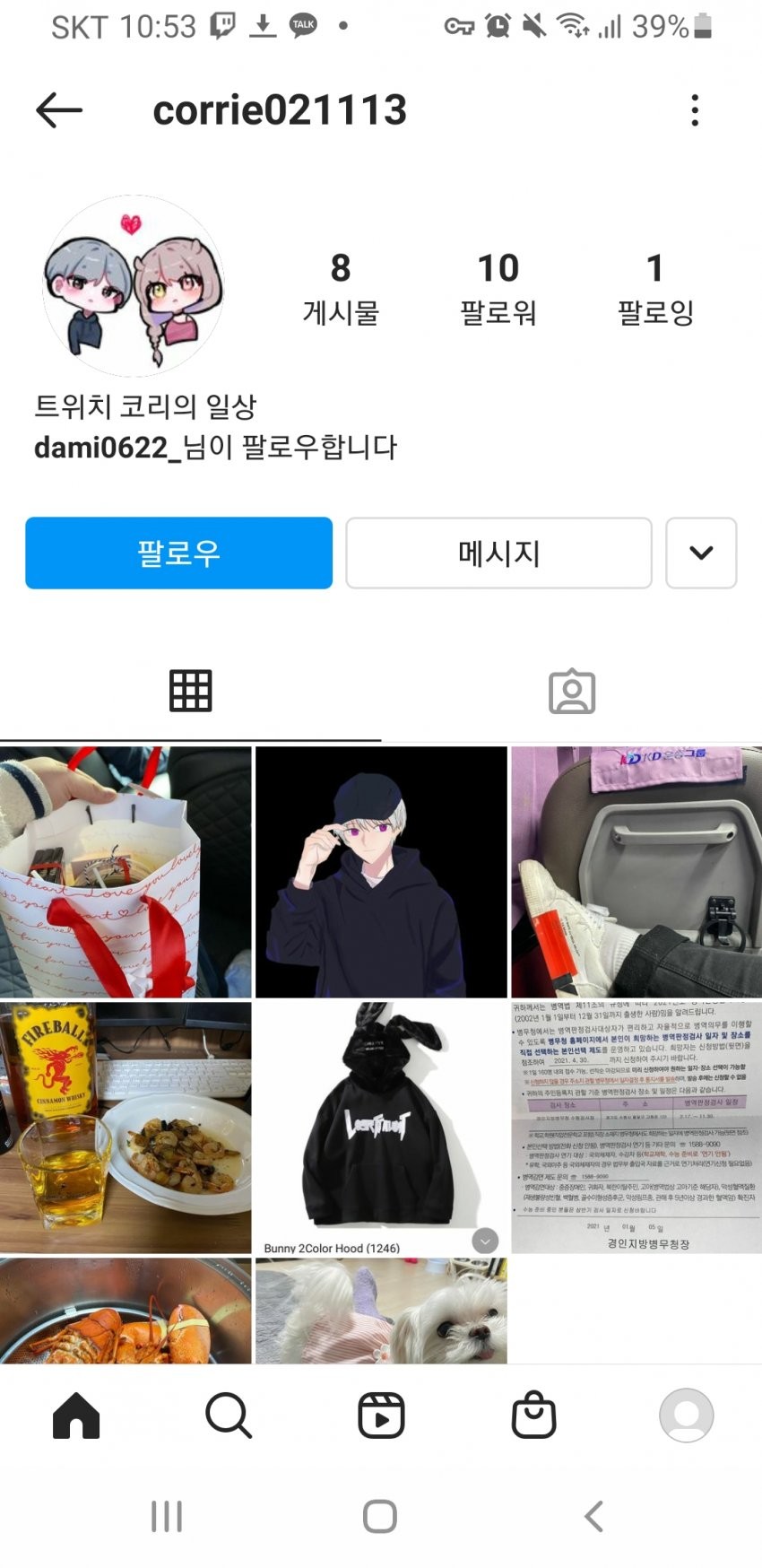Open the Fireball whisky and shrimp post
The height and width of the screenshot is (1568, 762).
point(126,1128)
